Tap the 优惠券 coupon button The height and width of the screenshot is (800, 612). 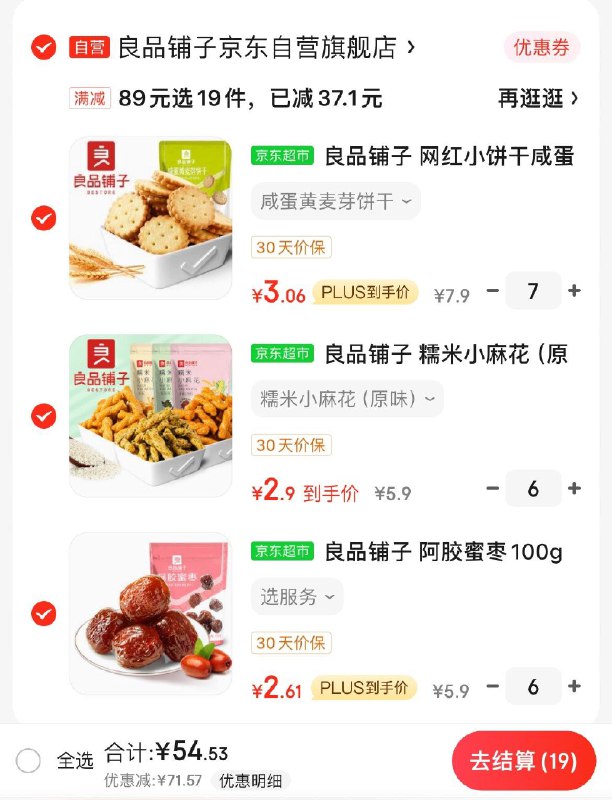541,47
